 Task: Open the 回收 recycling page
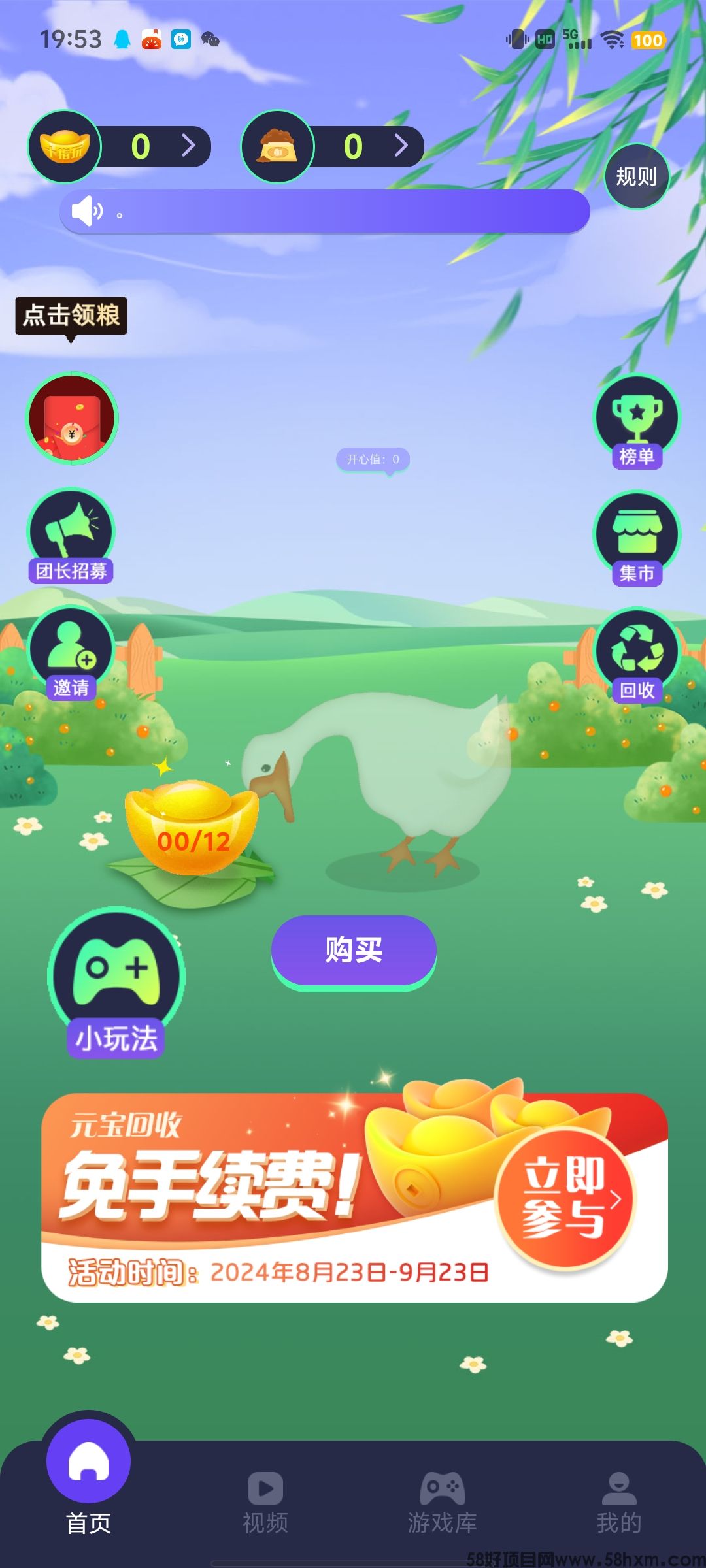(637, 653)
